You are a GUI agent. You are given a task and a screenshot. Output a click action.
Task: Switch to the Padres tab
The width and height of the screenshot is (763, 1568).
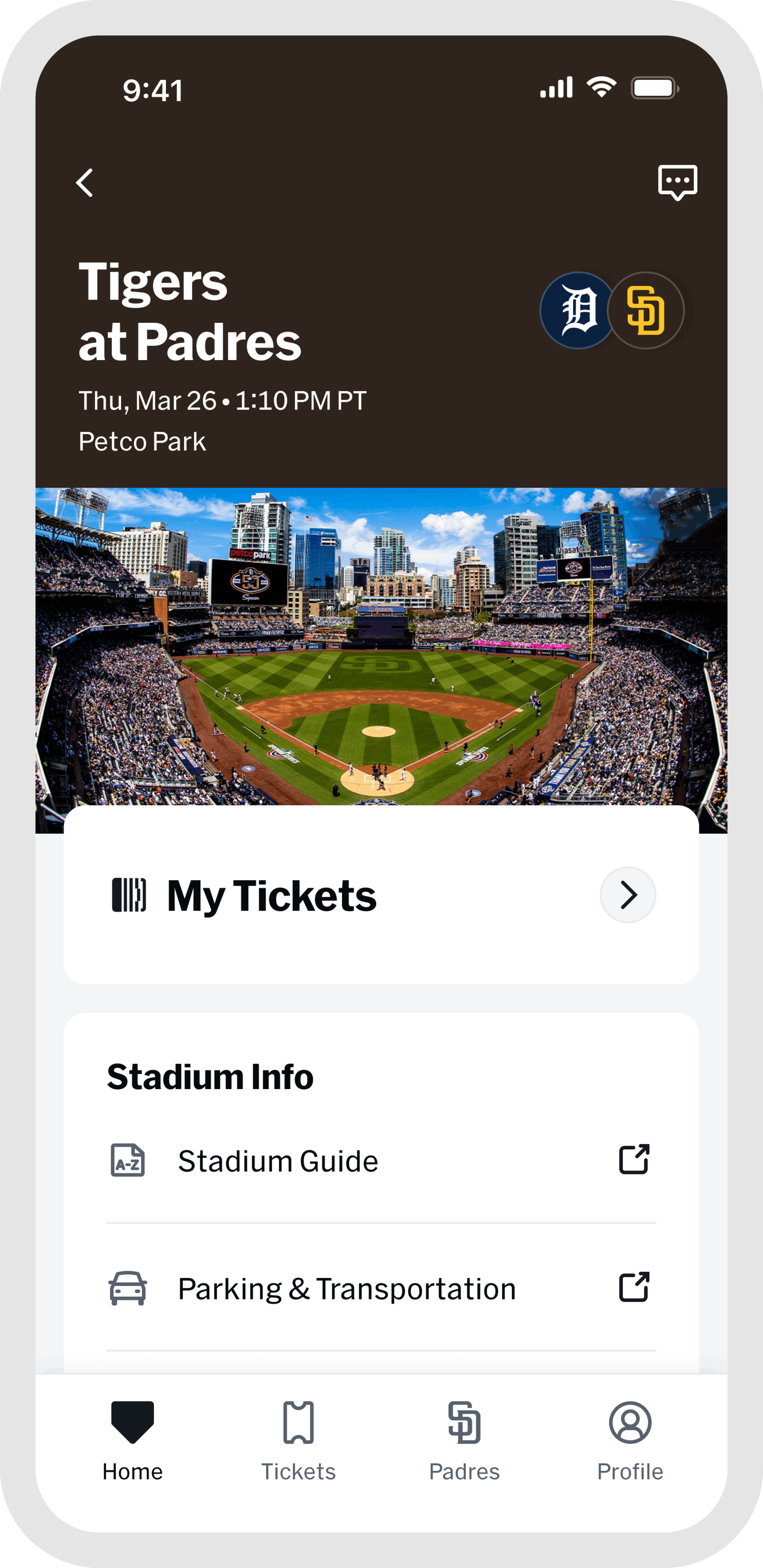click(x=464, y=1440)
